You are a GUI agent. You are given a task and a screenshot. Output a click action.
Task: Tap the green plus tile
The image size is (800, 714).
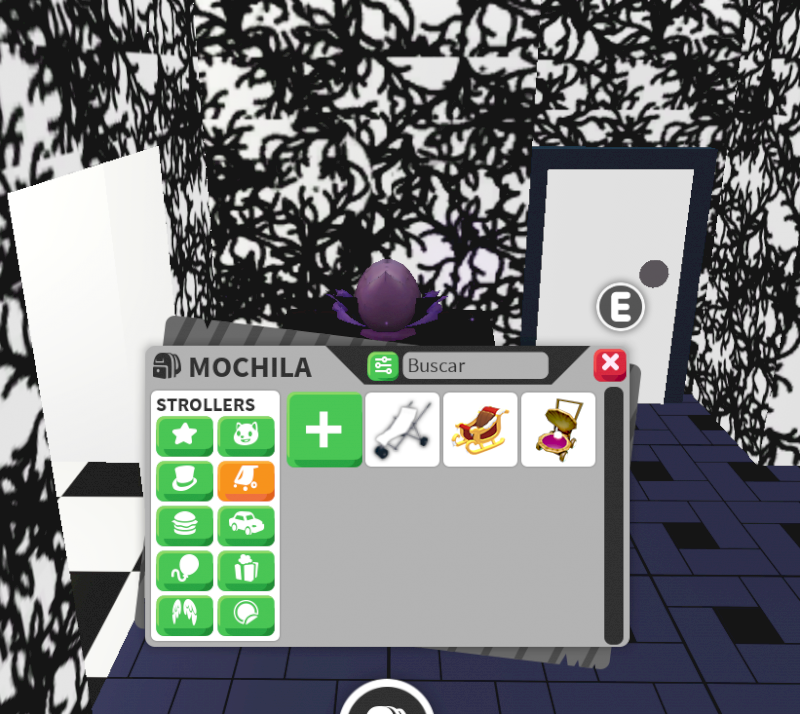coord(325,429)
